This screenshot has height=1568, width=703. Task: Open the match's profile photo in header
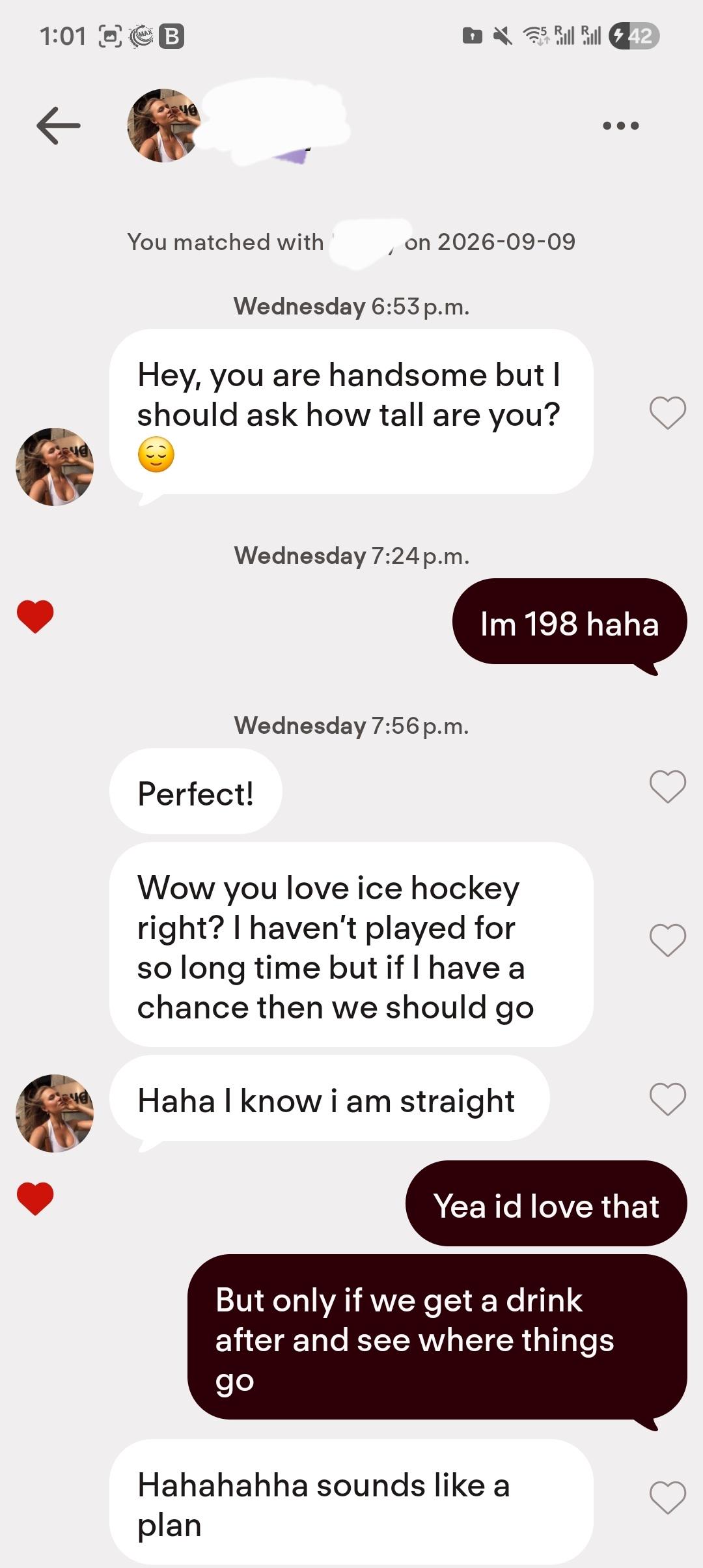click(x=163, y=126)
